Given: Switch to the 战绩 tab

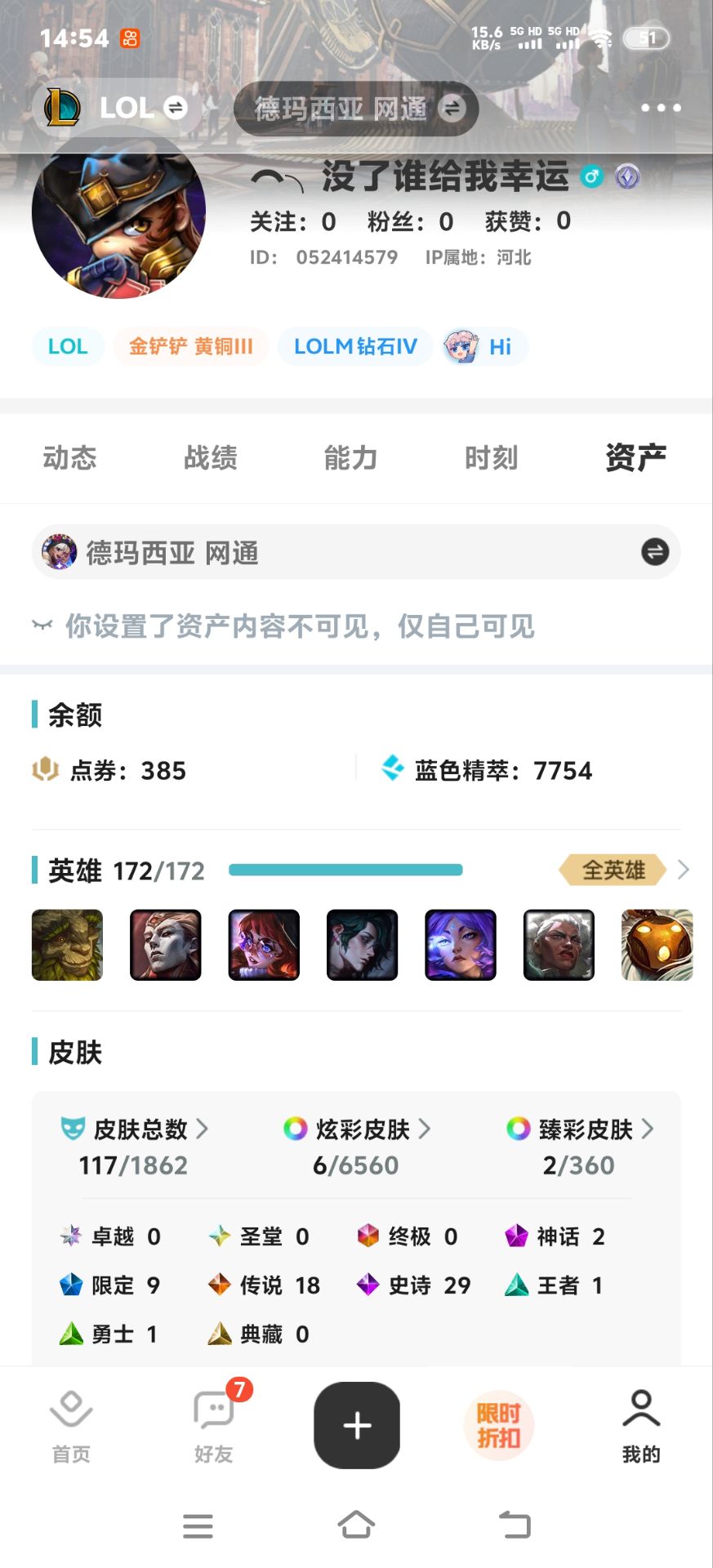Looking at the screenshot, I should tap(210, 457).
